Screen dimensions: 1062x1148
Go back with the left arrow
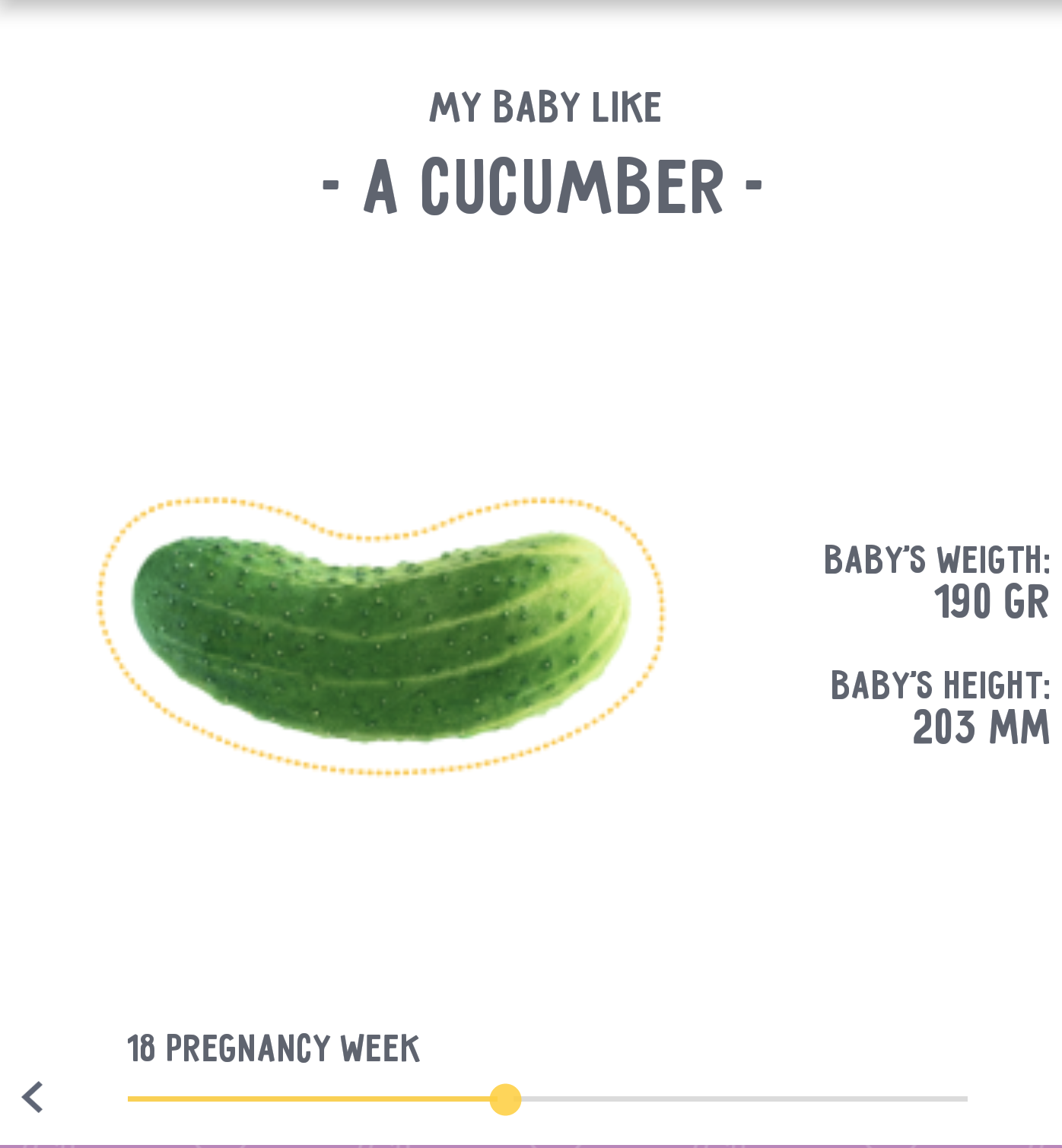33,1097
